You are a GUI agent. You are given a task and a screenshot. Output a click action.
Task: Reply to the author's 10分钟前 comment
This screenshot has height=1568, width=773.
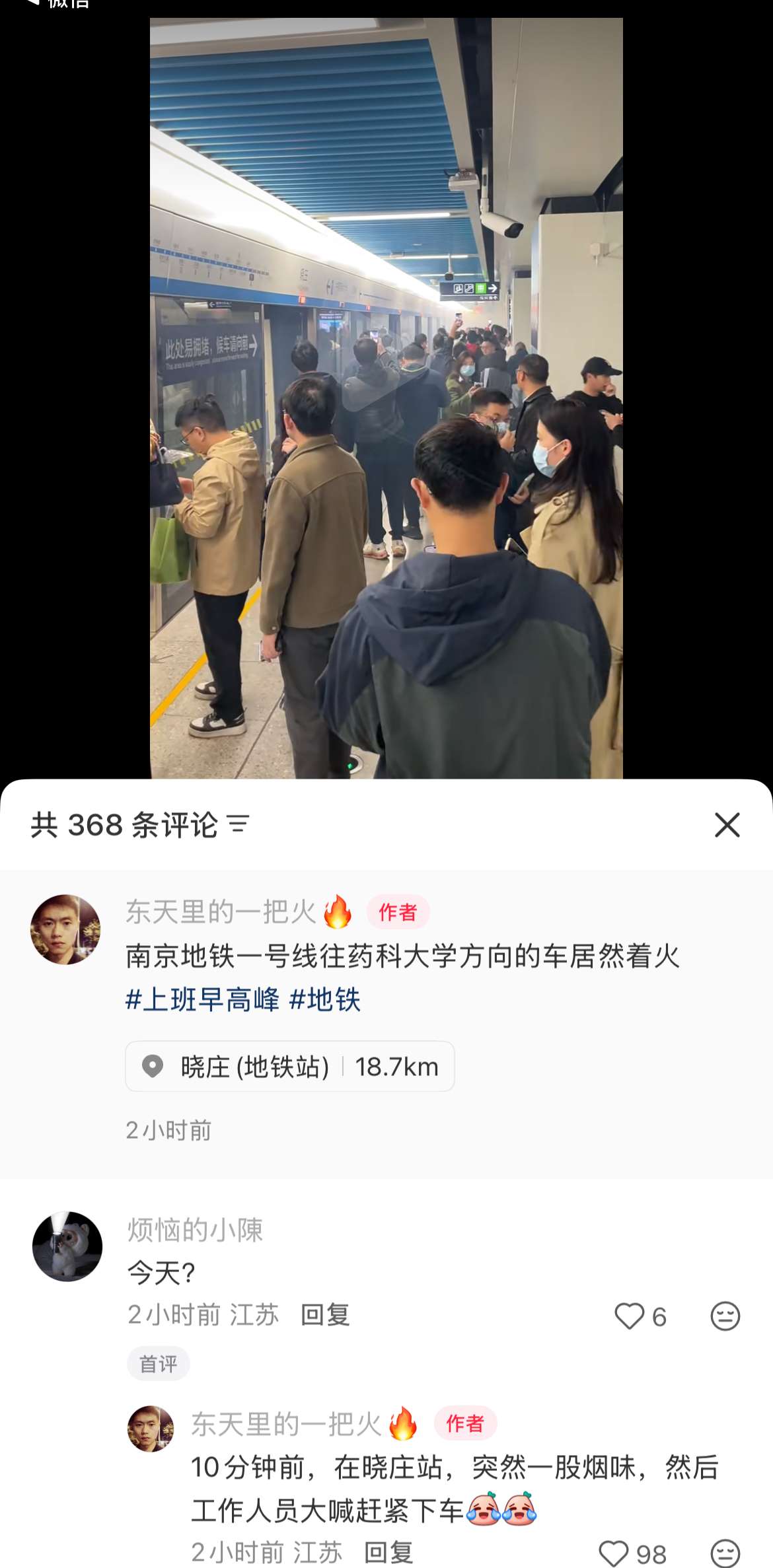click(x=388, y=1552)
